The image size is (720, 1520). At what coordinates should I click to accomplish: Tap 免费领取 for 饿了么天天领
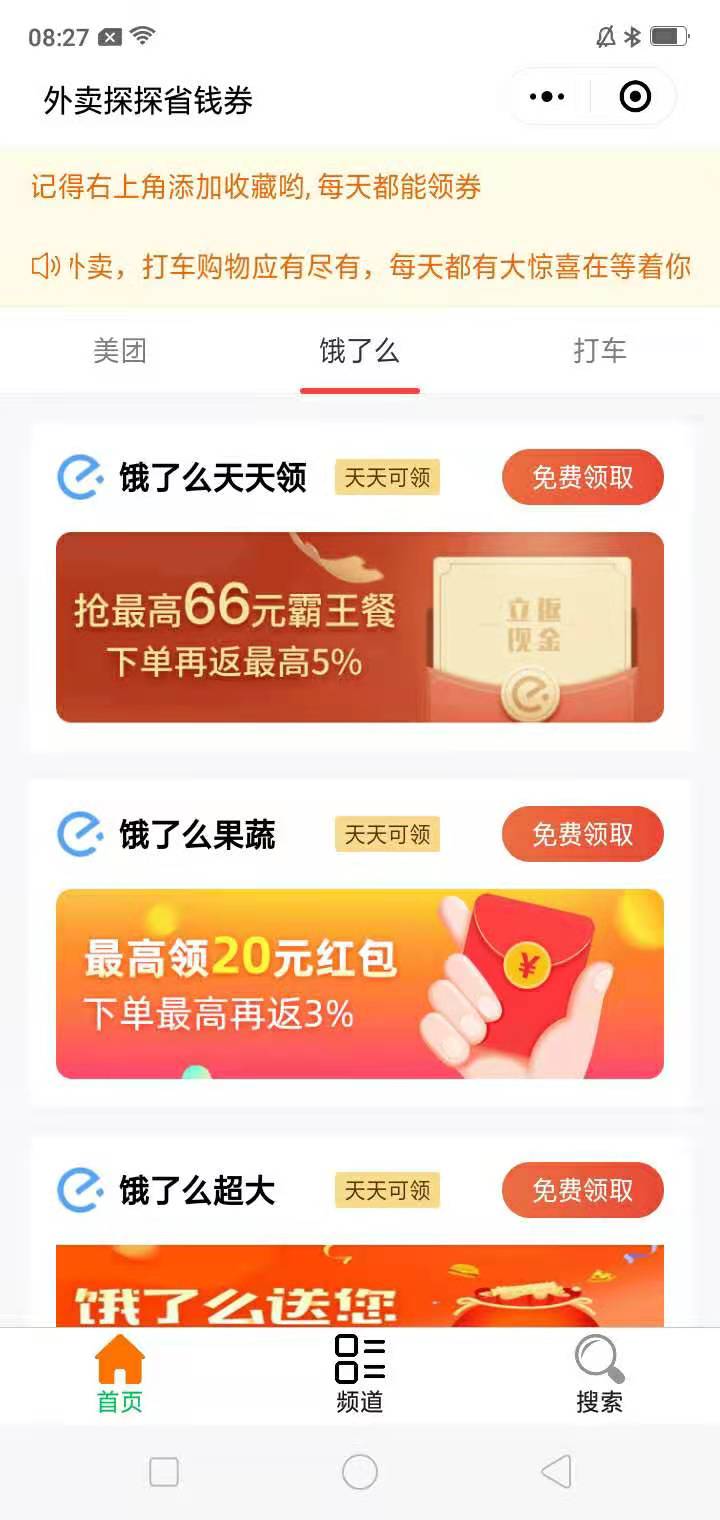[582, 477]
